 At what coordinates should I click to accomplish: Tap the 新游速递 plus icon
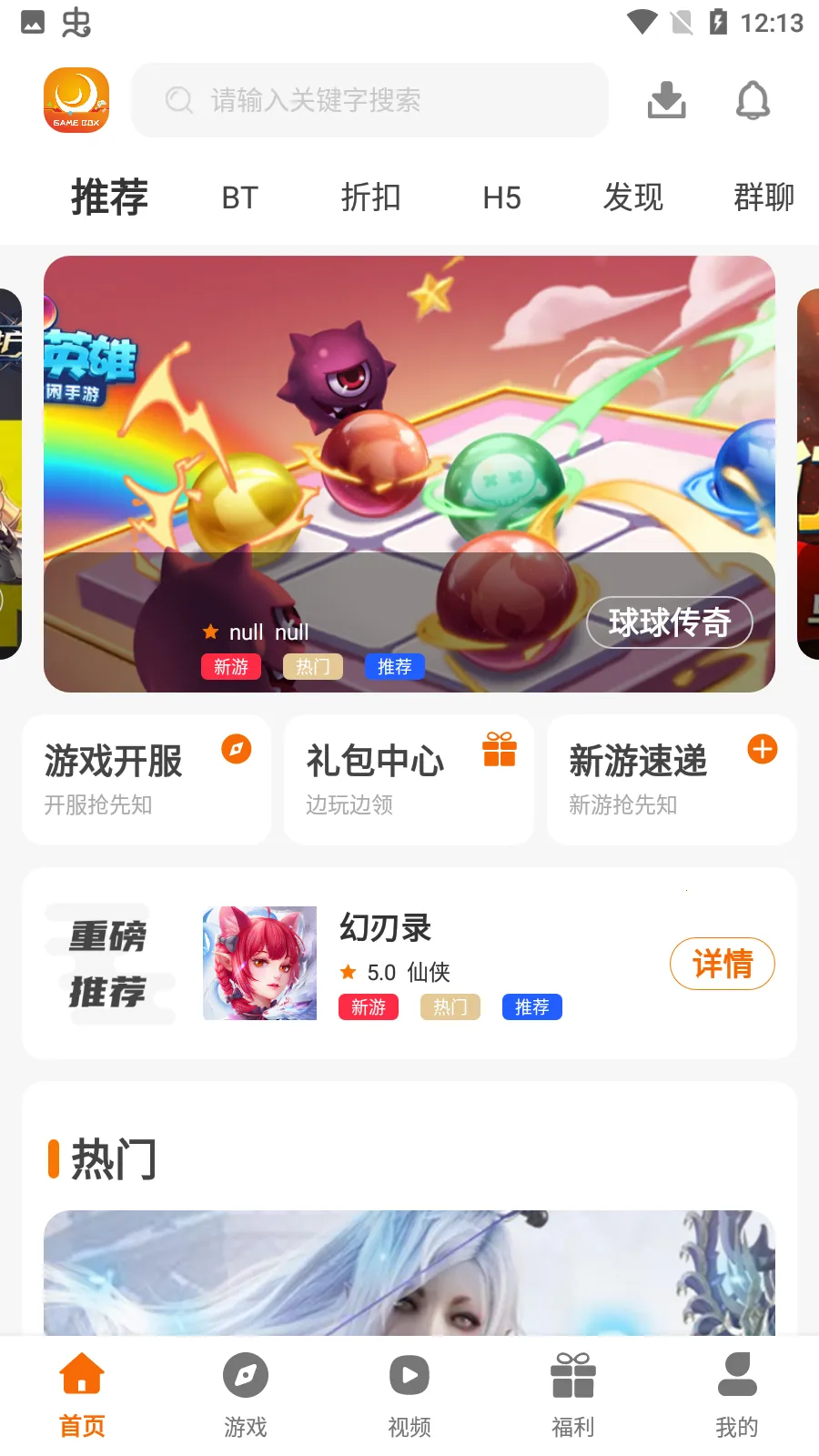[x=763, y=750]
